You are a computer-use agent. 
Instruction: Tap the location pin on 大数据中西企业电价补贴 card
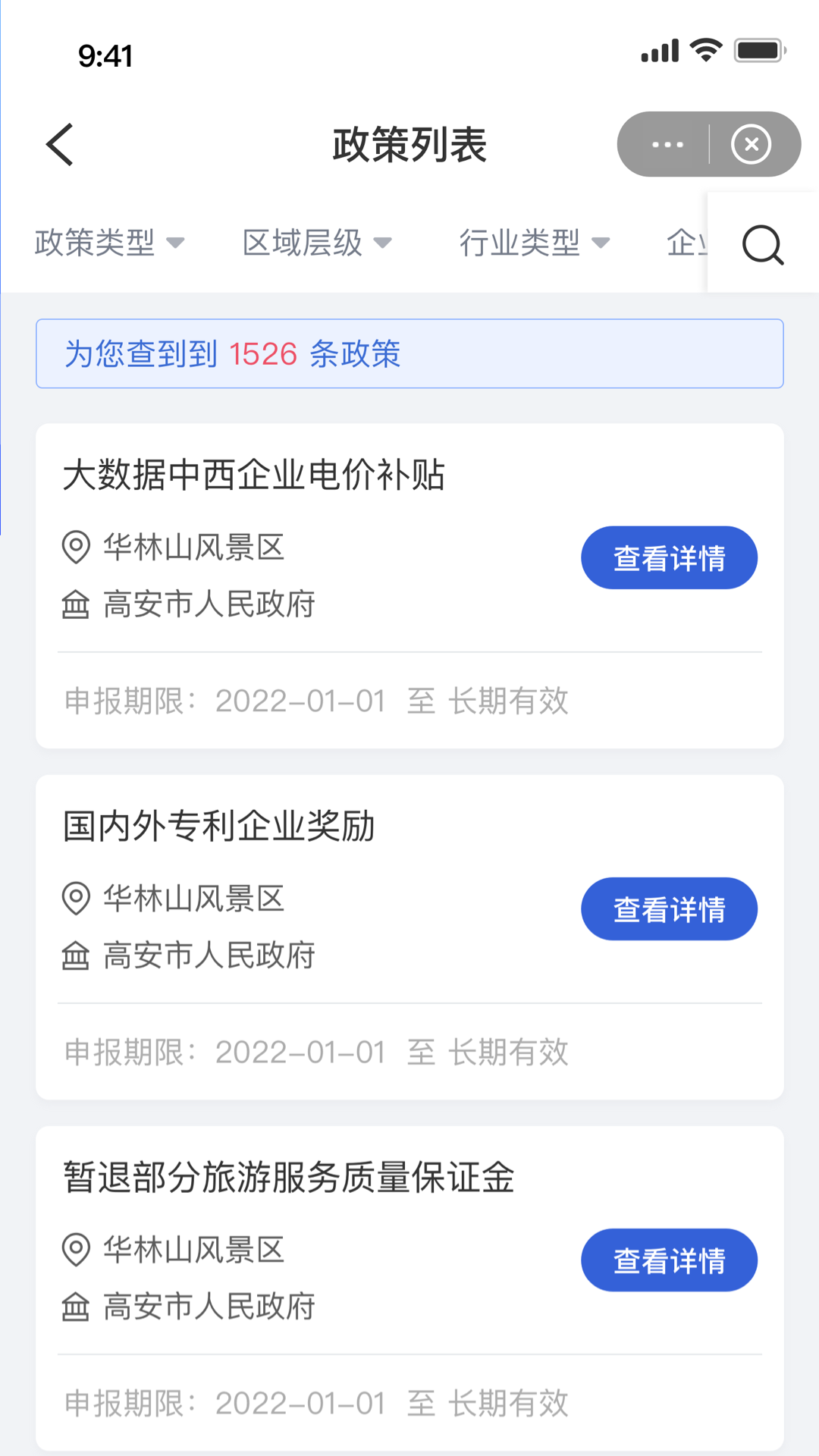tap(75, 548)
